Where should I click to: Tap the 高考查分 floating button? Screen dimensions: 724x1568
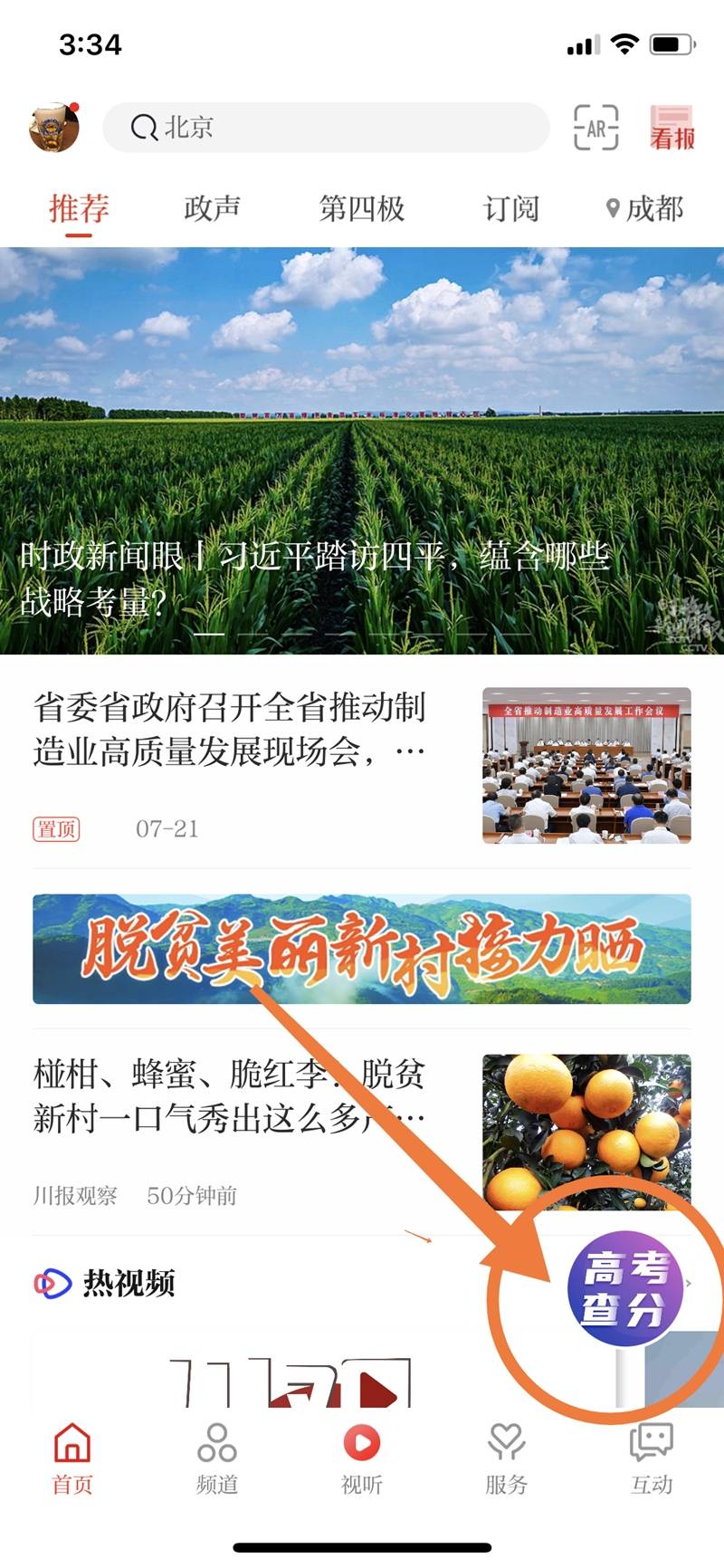click(625, 1287)
